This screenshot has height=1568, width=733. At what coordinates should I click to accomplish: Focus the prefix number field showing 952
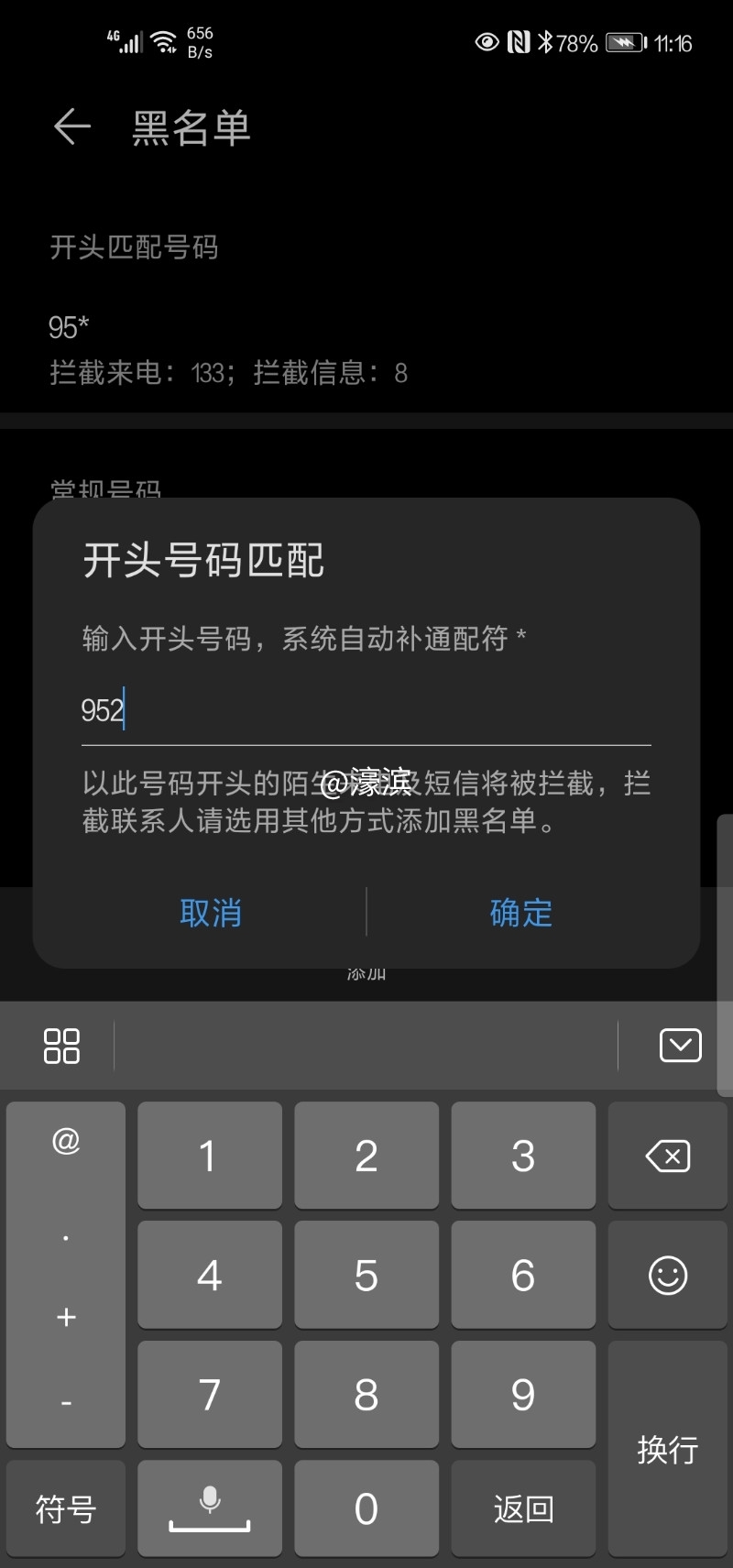366,710
